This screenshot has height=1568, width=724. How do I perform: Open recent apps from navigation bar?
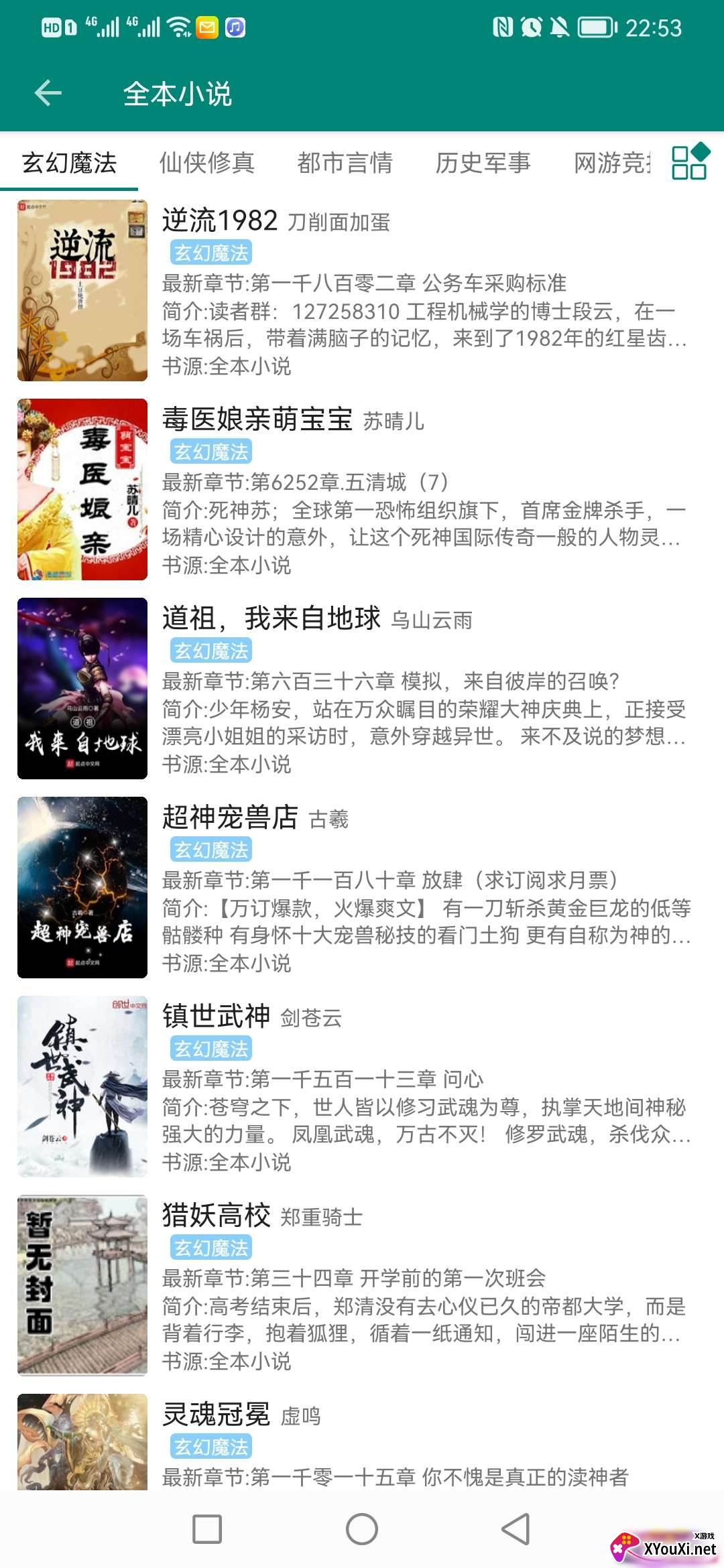pos(207,1529)
